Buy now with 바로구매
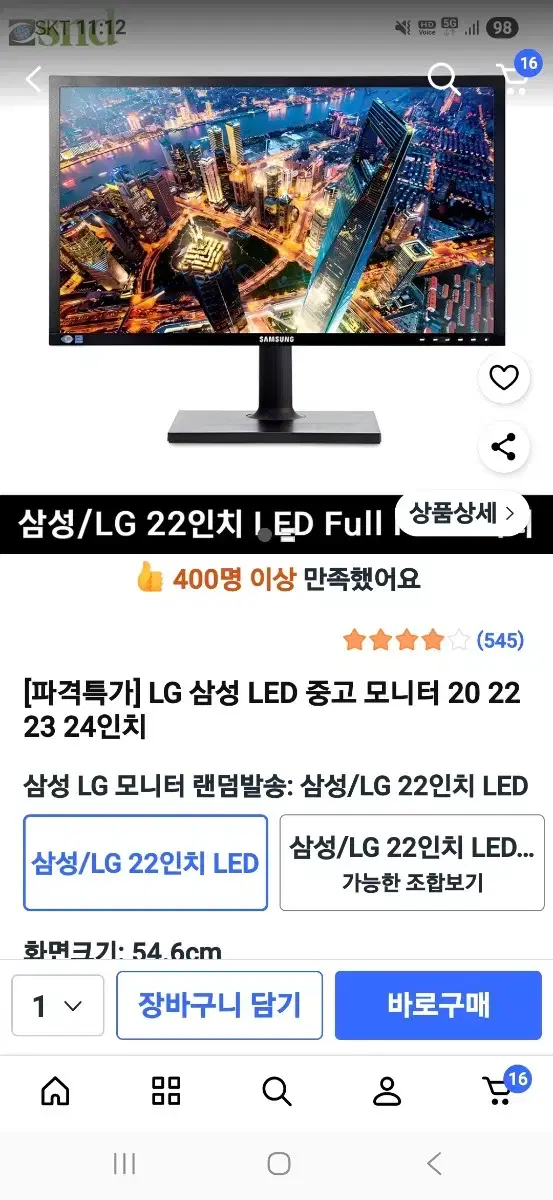The image size is (553, 1200). tap(438, 1005)
